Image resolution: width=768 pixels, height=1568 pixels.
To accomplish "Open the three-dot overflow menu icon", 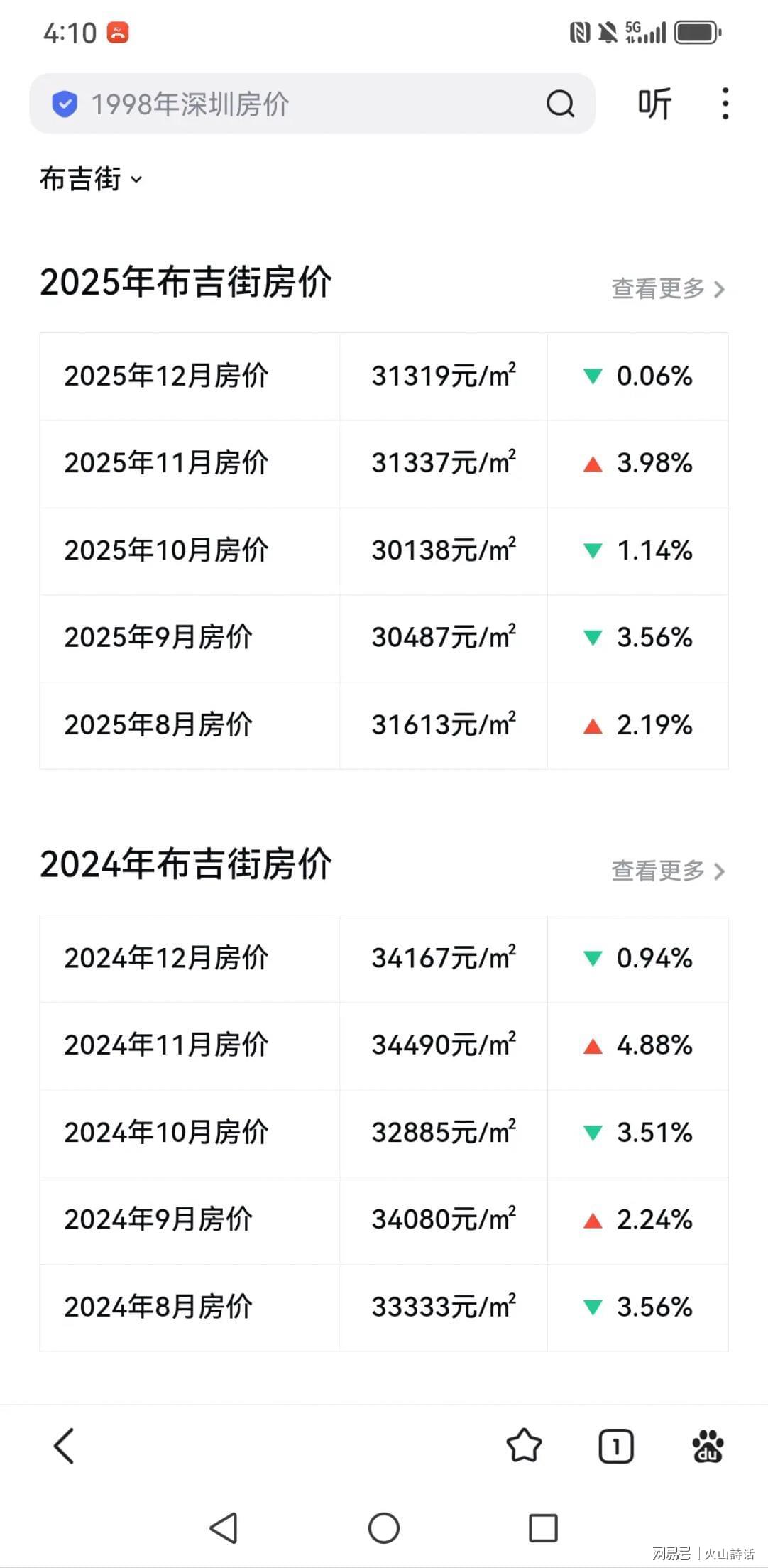I will 724,104.
